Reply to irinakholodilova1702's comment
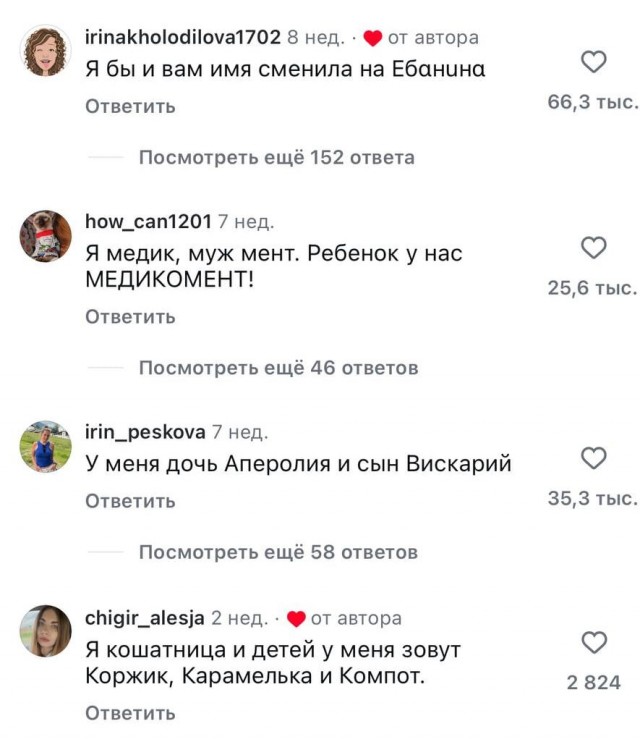Screen dimensions: 640x742 click(x=130, y=106)
